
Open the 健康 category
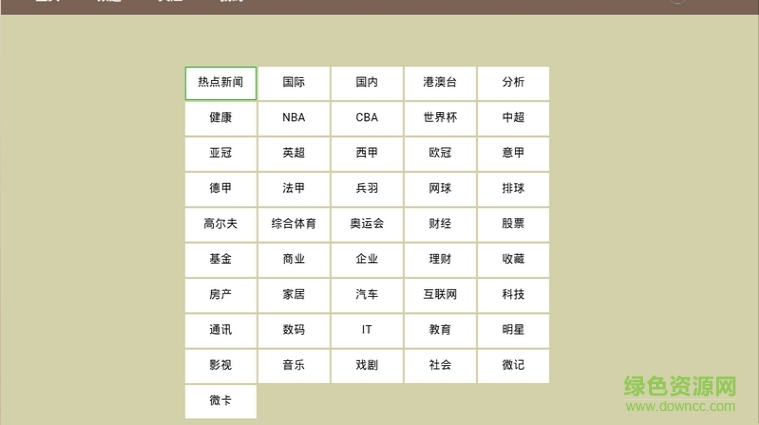click(220, 118)
